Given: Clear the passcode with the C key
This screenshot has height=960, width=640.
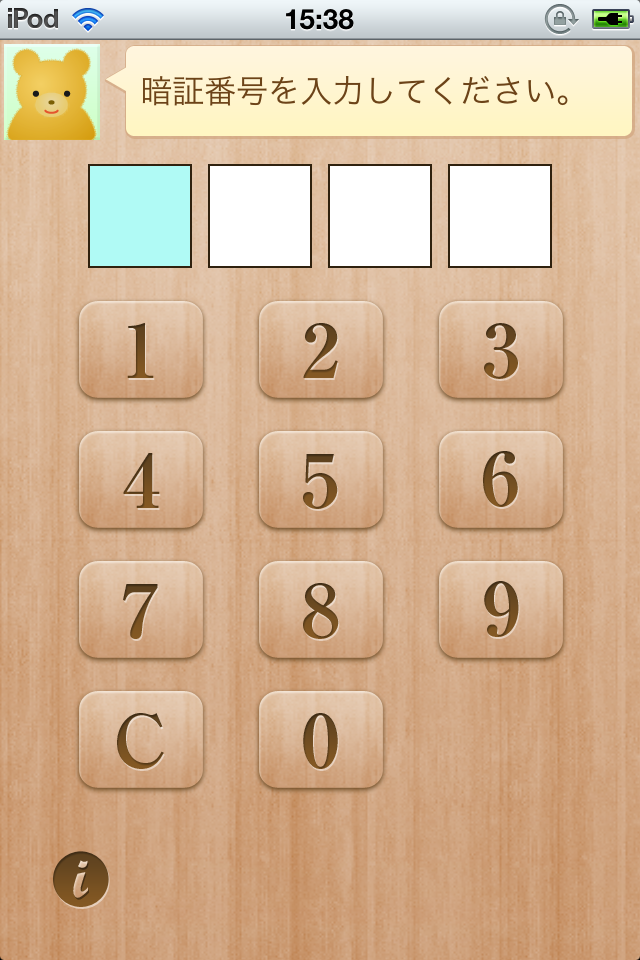Looking at the screenshot, I should tap(141, 740).
